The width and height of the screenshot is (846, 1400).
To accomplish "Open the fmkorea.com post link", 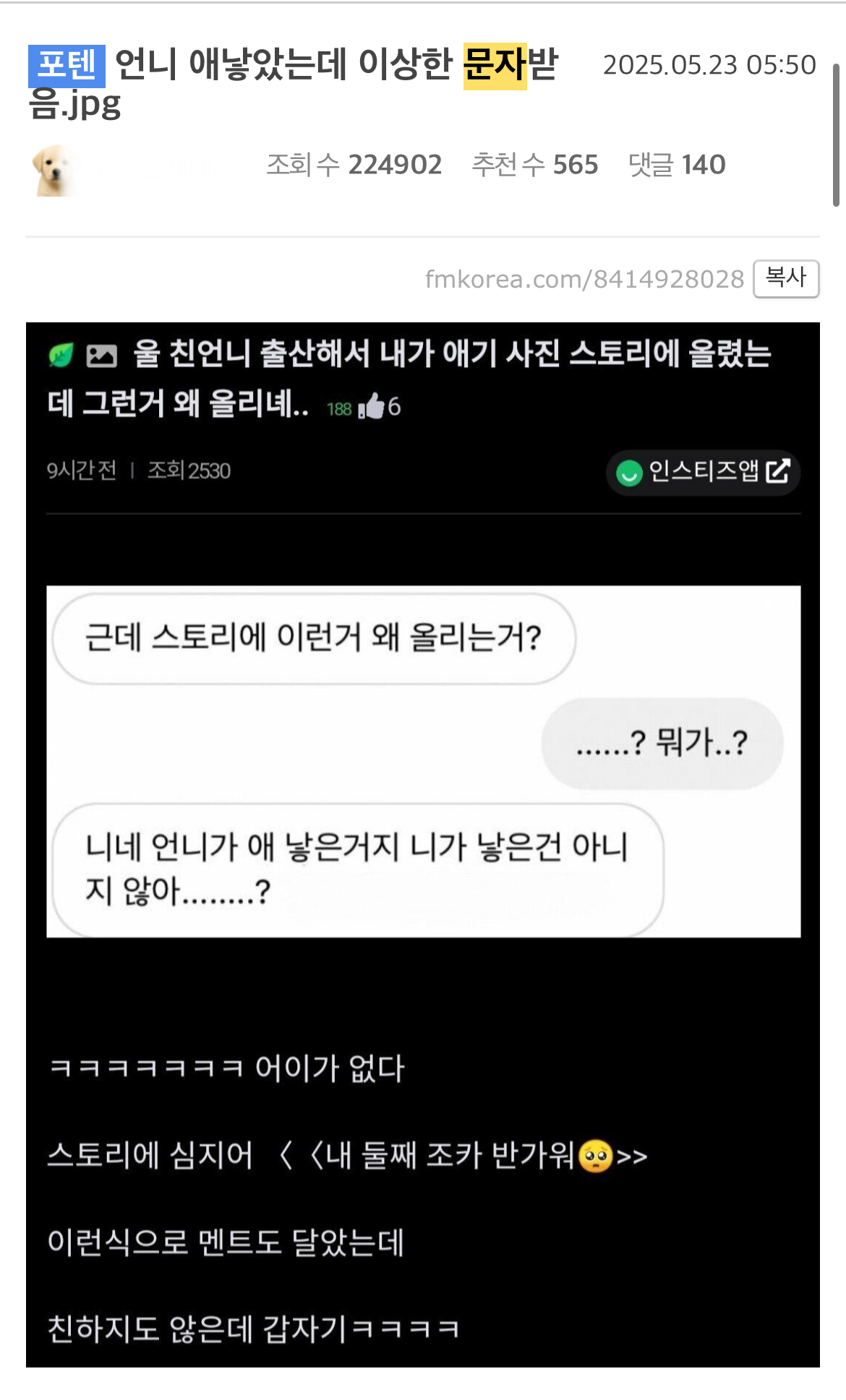I will coord(584,279).
